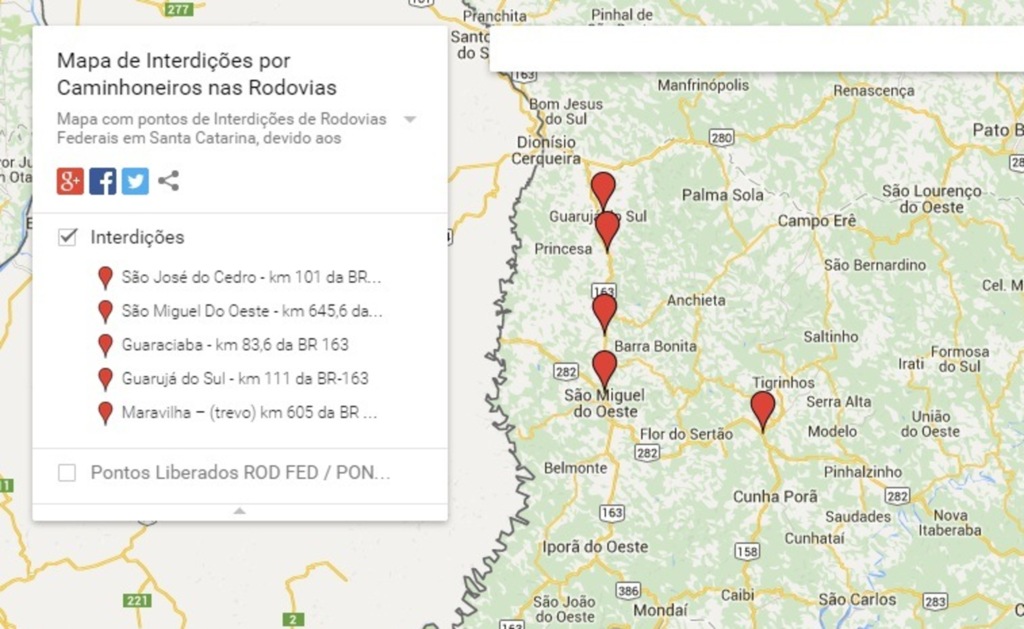Share map on Facebook
Image resolution: width=1024 pixels, height=629 pixels.
coord(103,181)
